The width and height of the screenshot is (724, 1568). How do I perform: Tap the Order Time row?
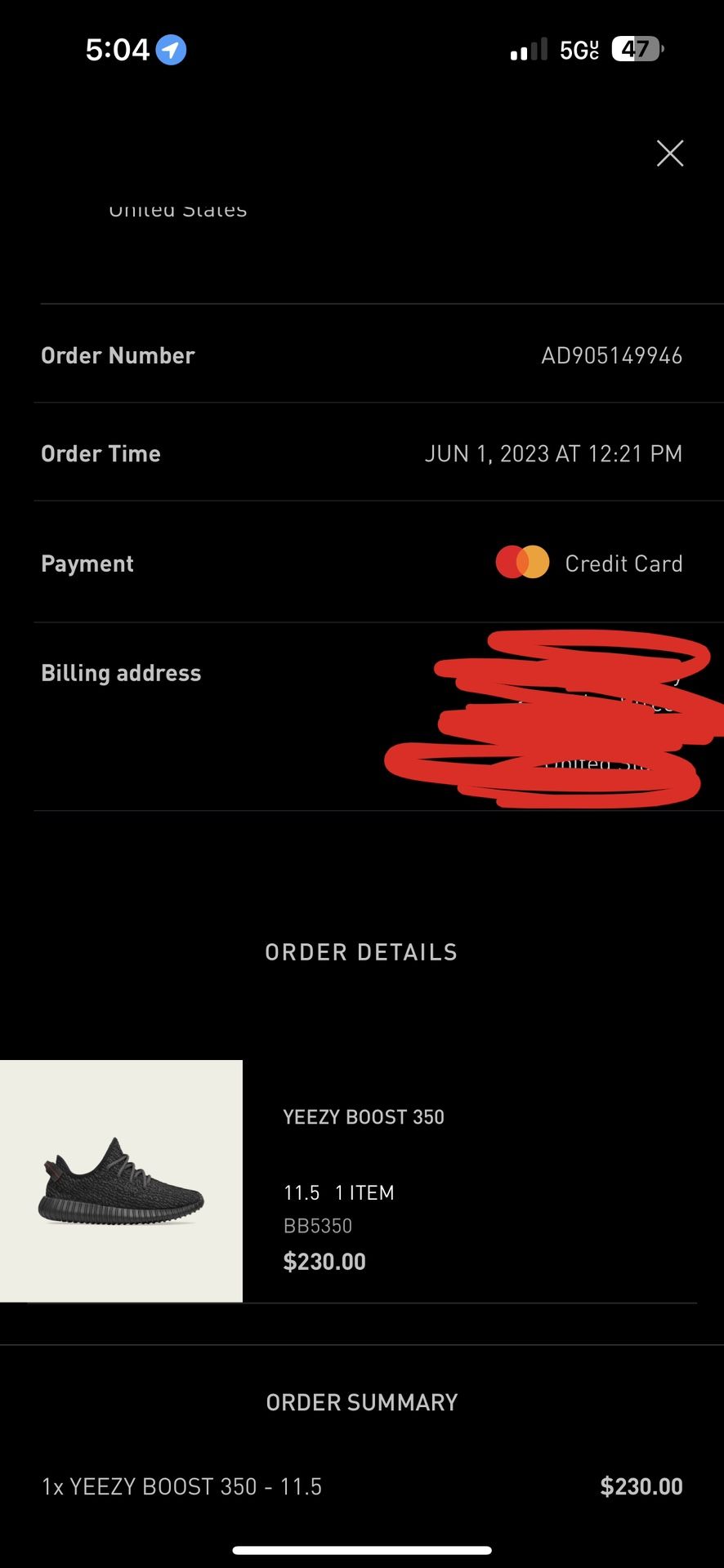[362, 453]
